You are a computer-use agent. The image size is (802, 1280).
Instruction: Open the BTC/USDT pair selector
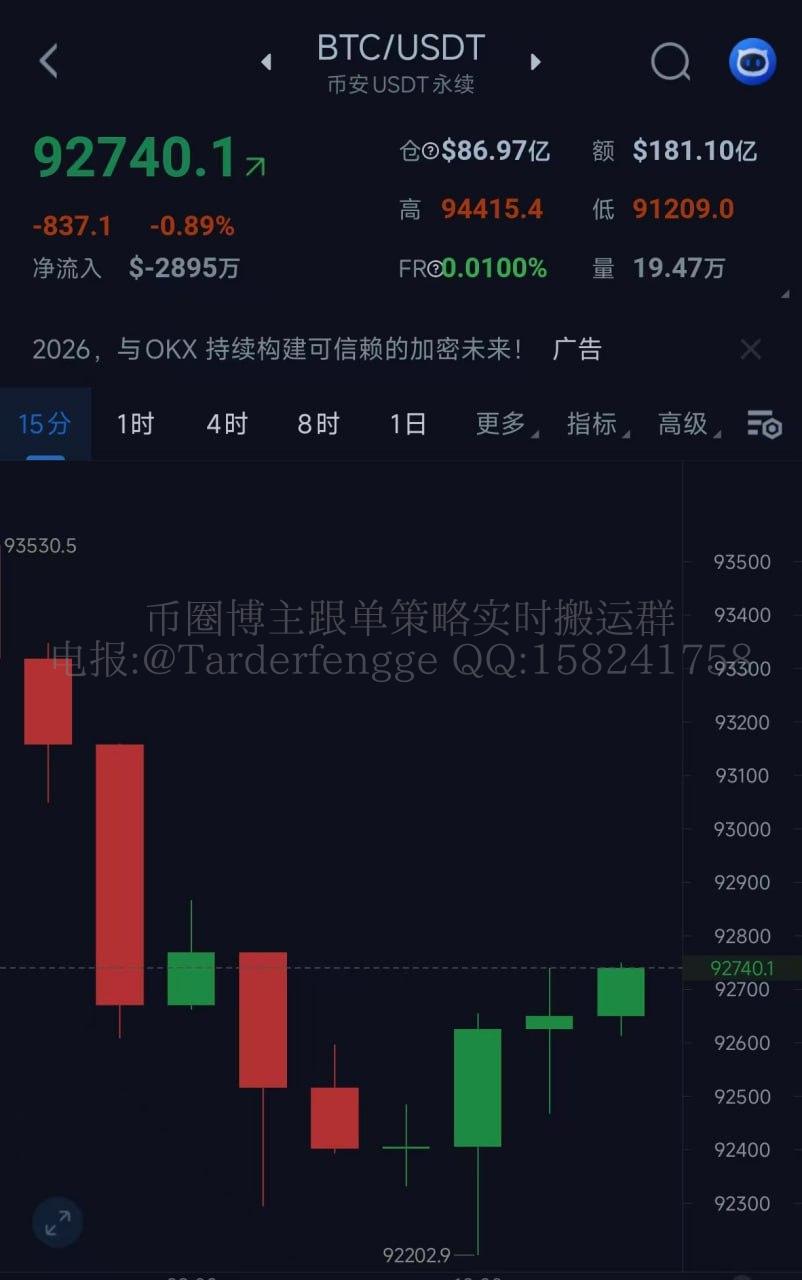pyautogui.click(x=400, y=60)
